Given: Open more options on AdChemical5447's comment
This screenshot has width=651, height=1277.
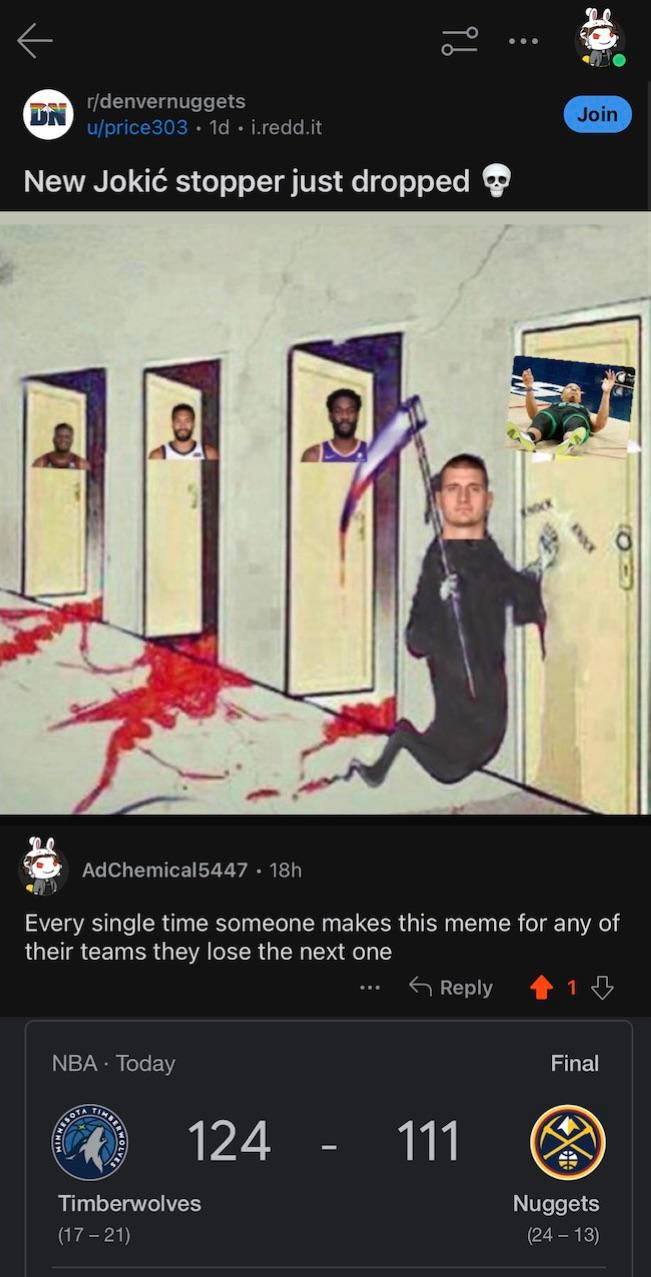Looking at the screenshot, I should tap(370, 987).
